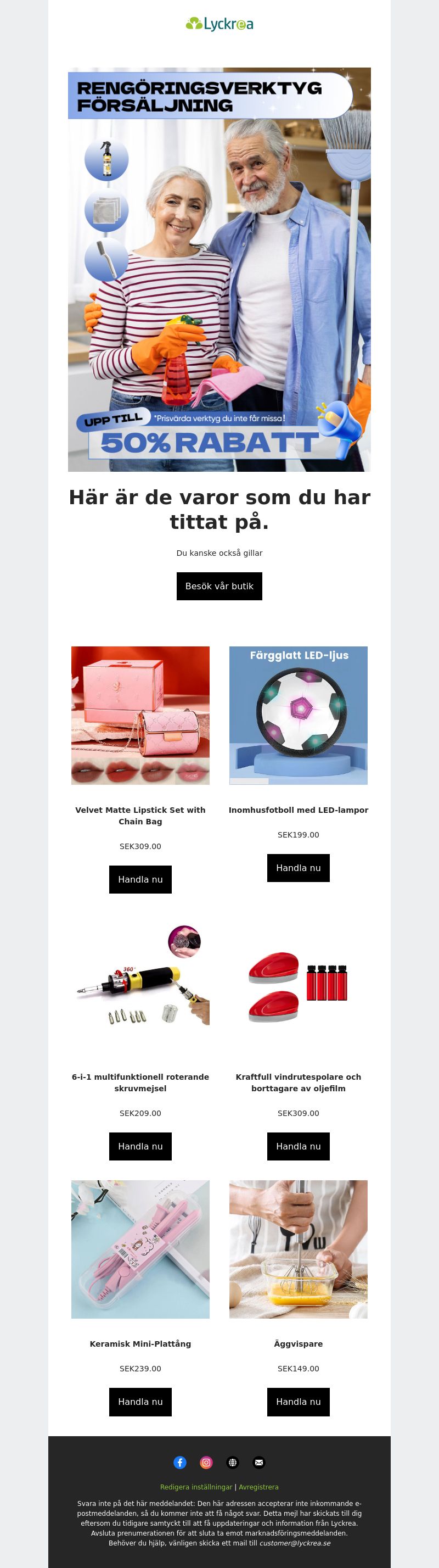The image size is (439, 1568).
Task: View the 6-i-1 roterande skruvmejsel image
Action: point(140,981)
